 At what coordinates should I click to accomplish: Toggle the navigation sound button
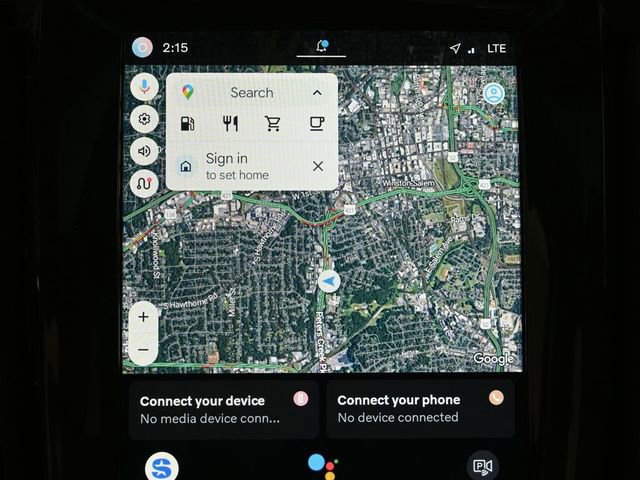[x=144, y=152]
